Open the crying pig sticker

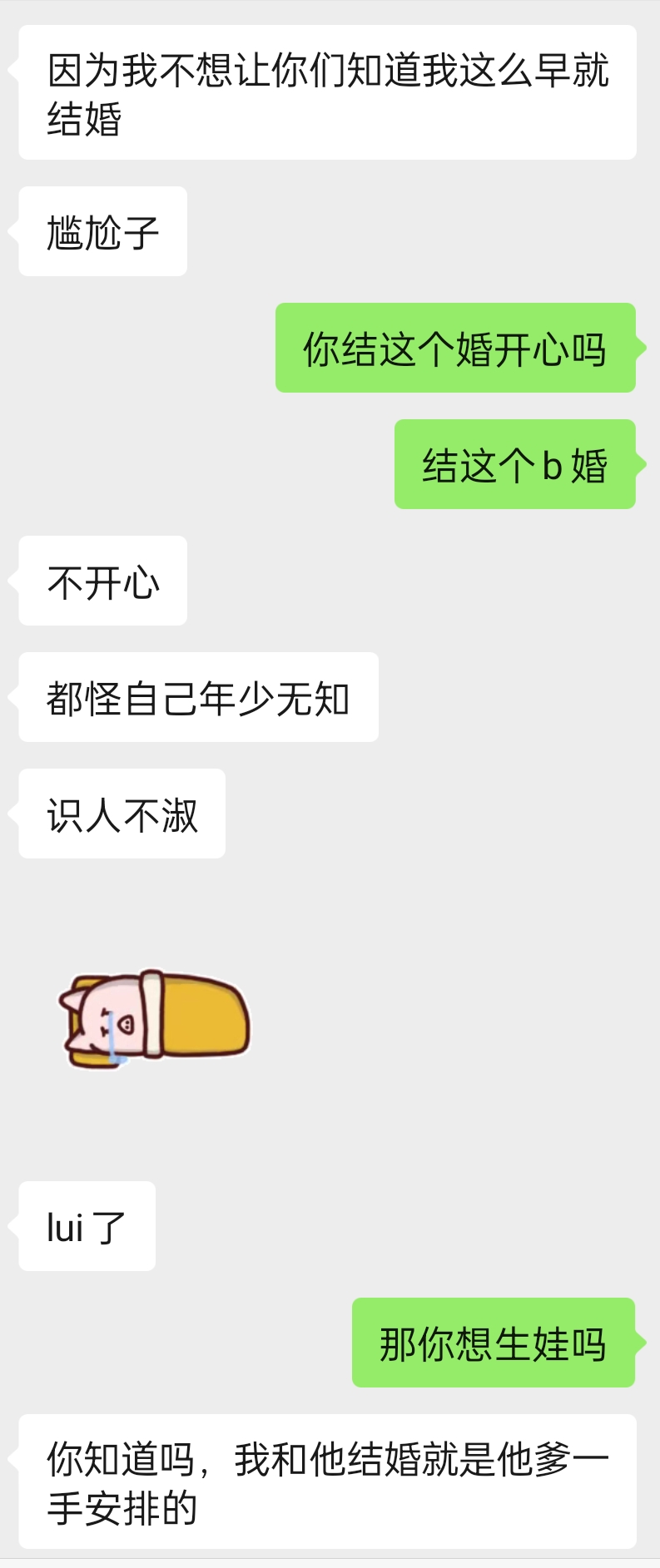click(154, 1018)
